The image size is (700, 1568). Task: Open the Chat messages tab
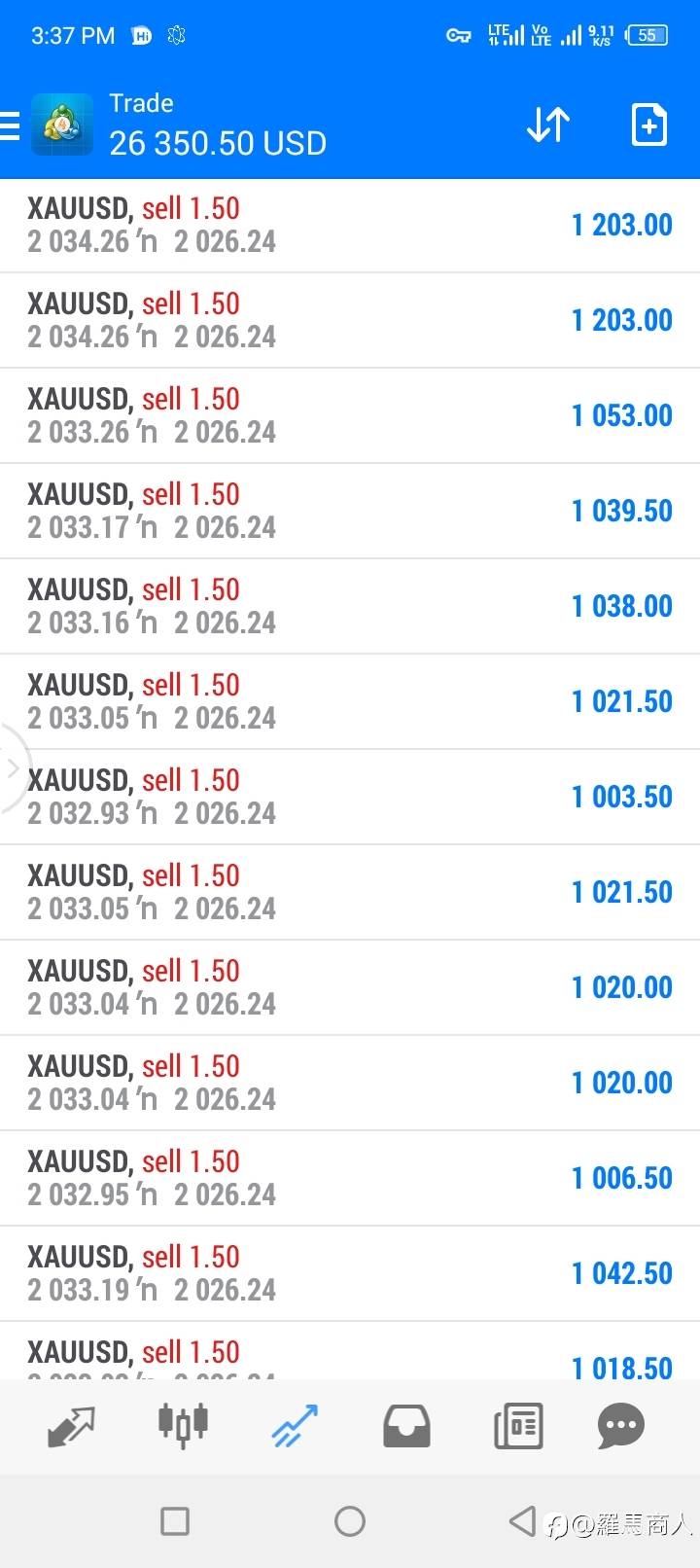coord(621,1426)
